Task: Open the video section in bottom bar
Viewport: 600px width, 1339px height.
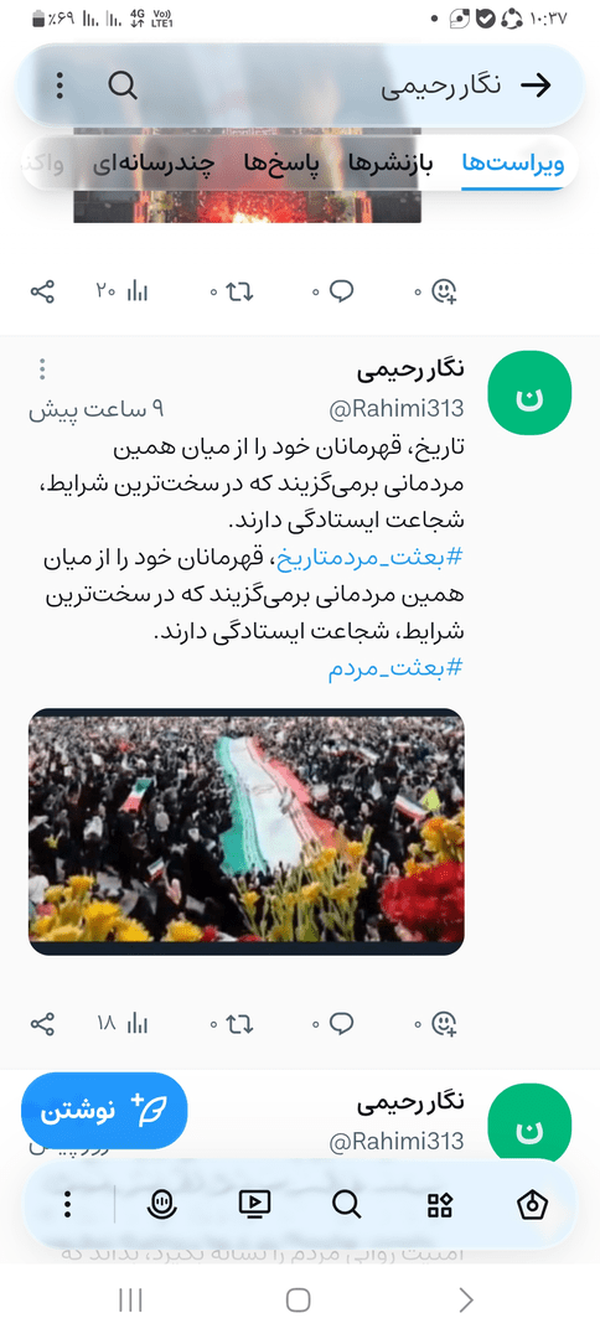Action: pos(255,1205)
